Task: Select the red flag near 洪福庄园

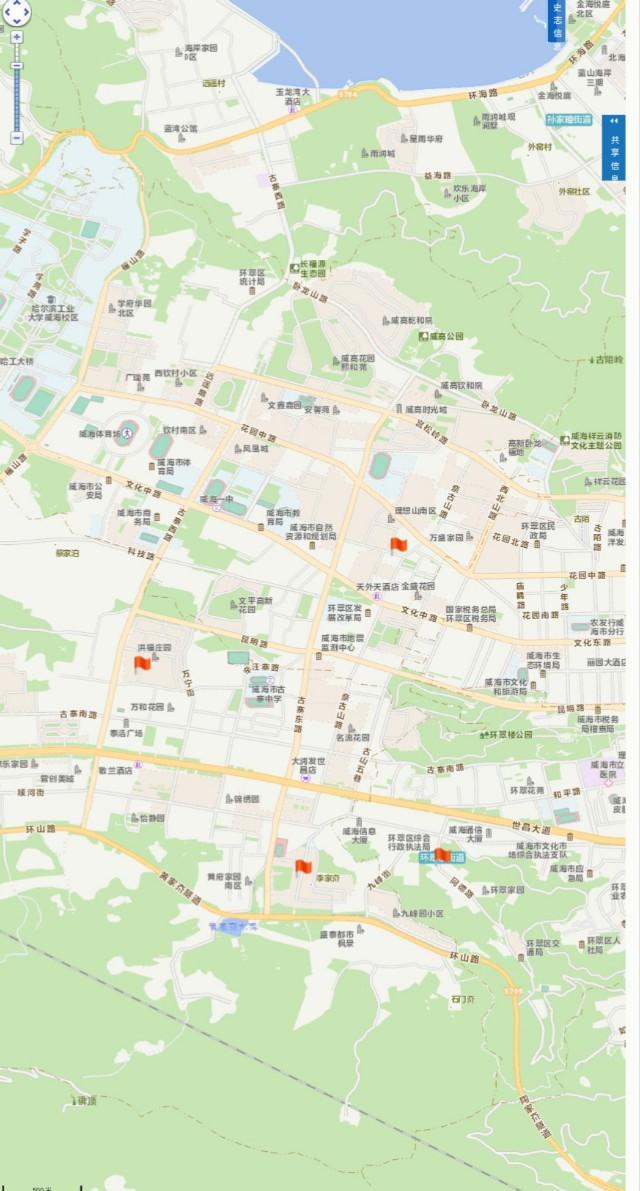Action: point(142,664)
